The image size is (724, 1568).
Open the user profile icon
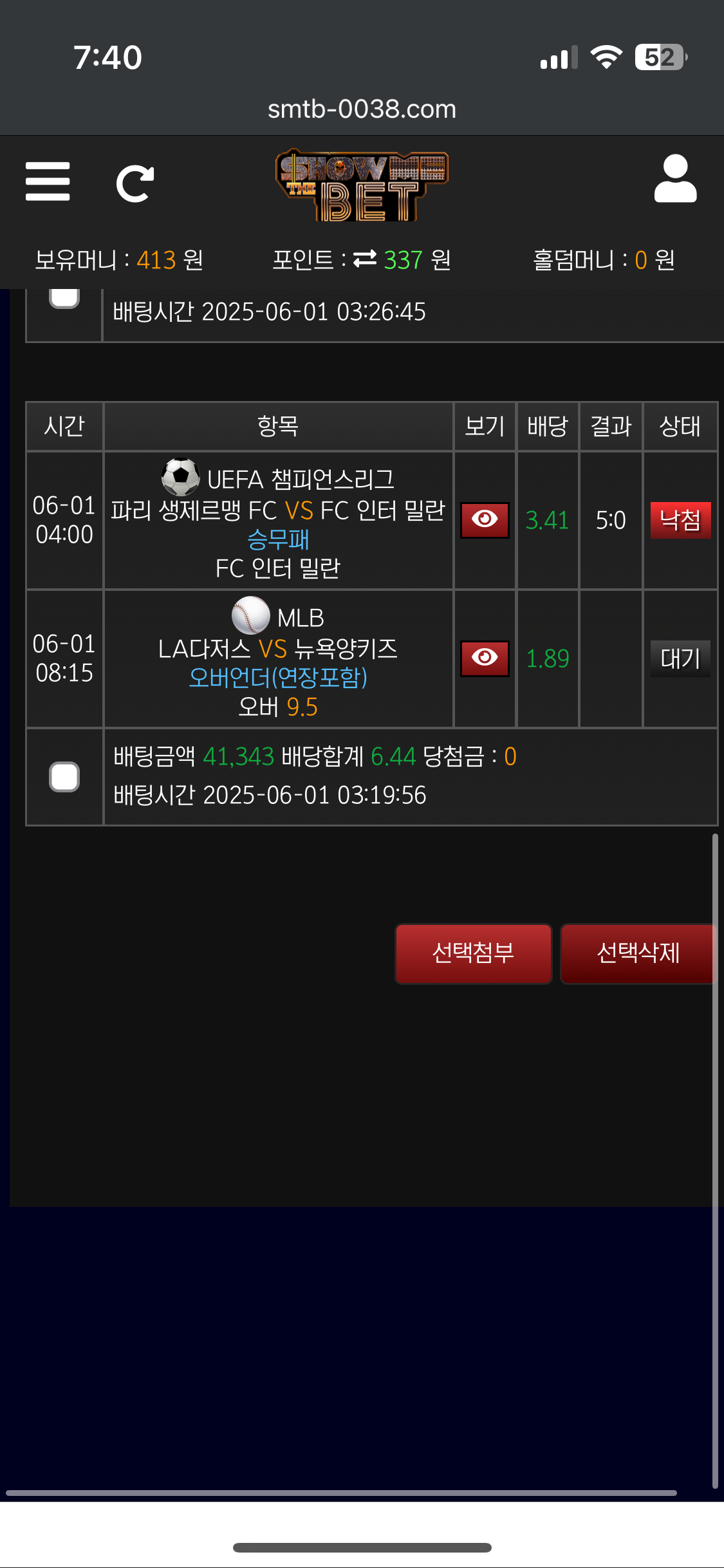(675, 179)
